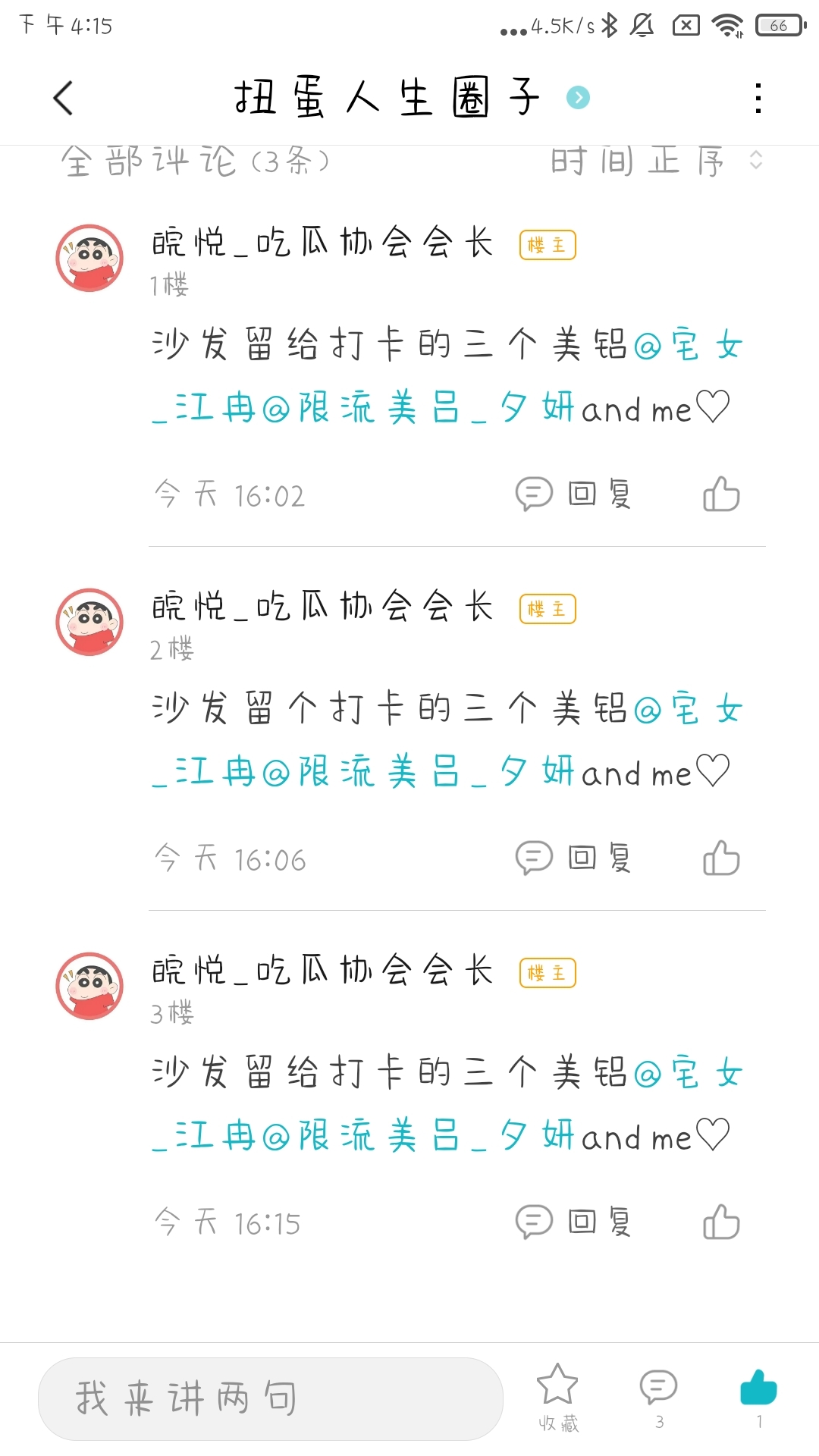Tap the like thumb on 1楼 comment

coord(720,494)
